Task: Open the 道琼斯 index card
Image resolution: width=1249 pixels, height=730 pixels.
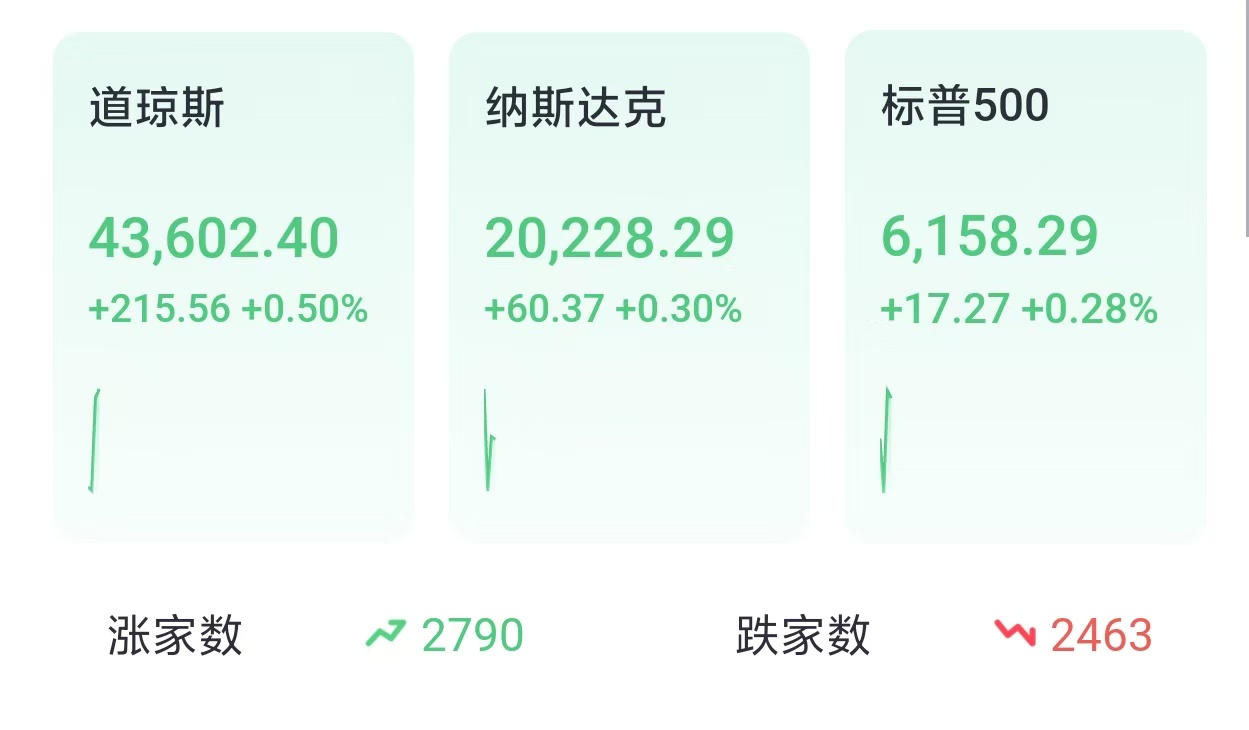Action: pyautogui.click(x=232, y=286)
